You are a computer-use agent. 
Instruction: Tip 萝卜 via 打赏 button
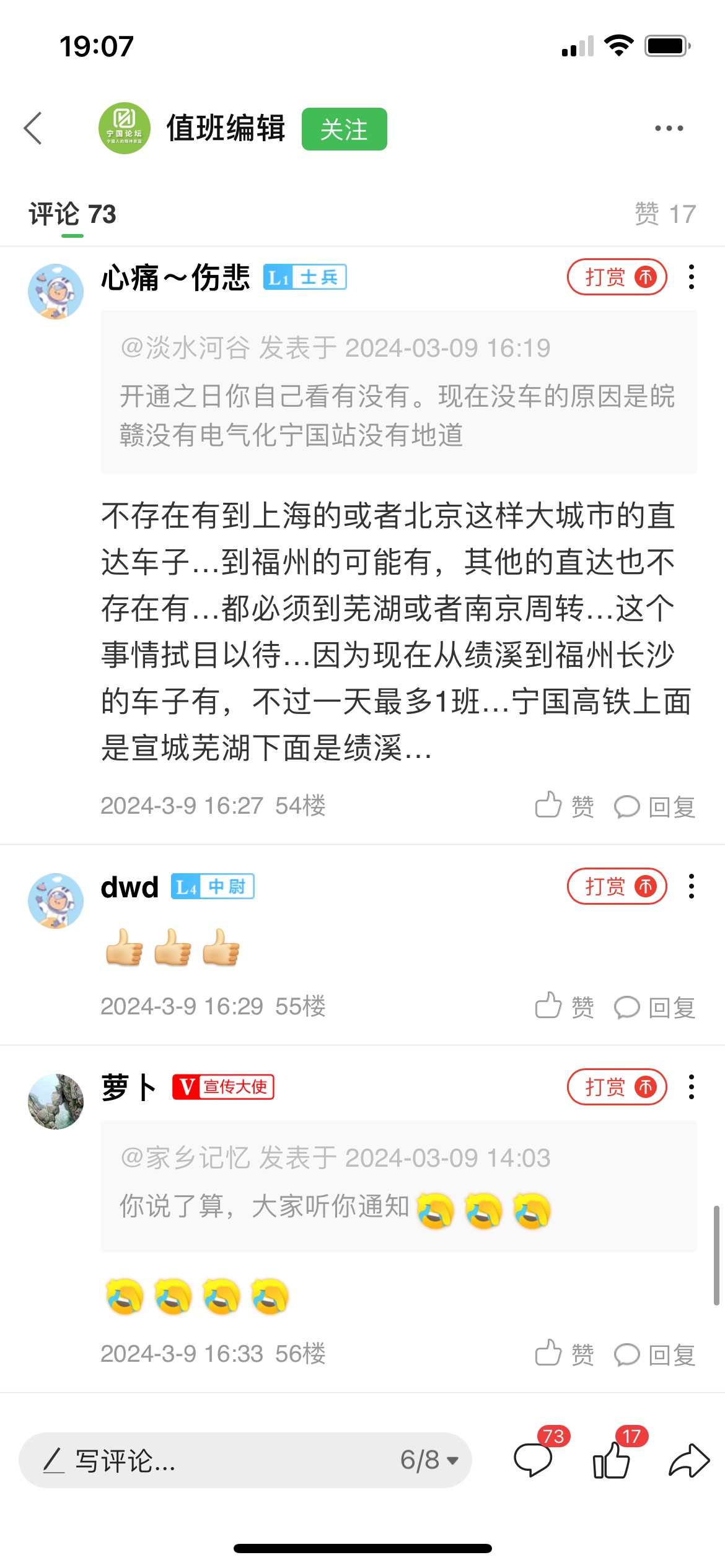[617, 1087]
